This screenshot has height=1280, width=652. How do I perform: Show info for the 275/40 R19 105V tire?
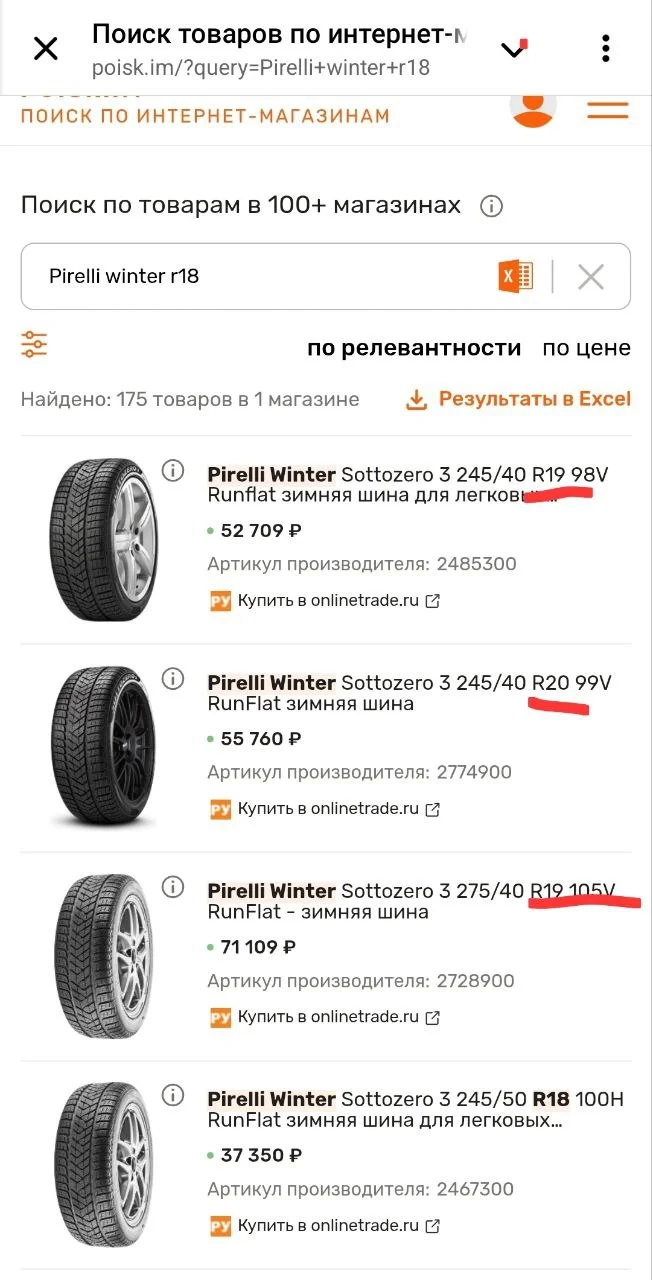pyautogui.click(x=173, y=887)
